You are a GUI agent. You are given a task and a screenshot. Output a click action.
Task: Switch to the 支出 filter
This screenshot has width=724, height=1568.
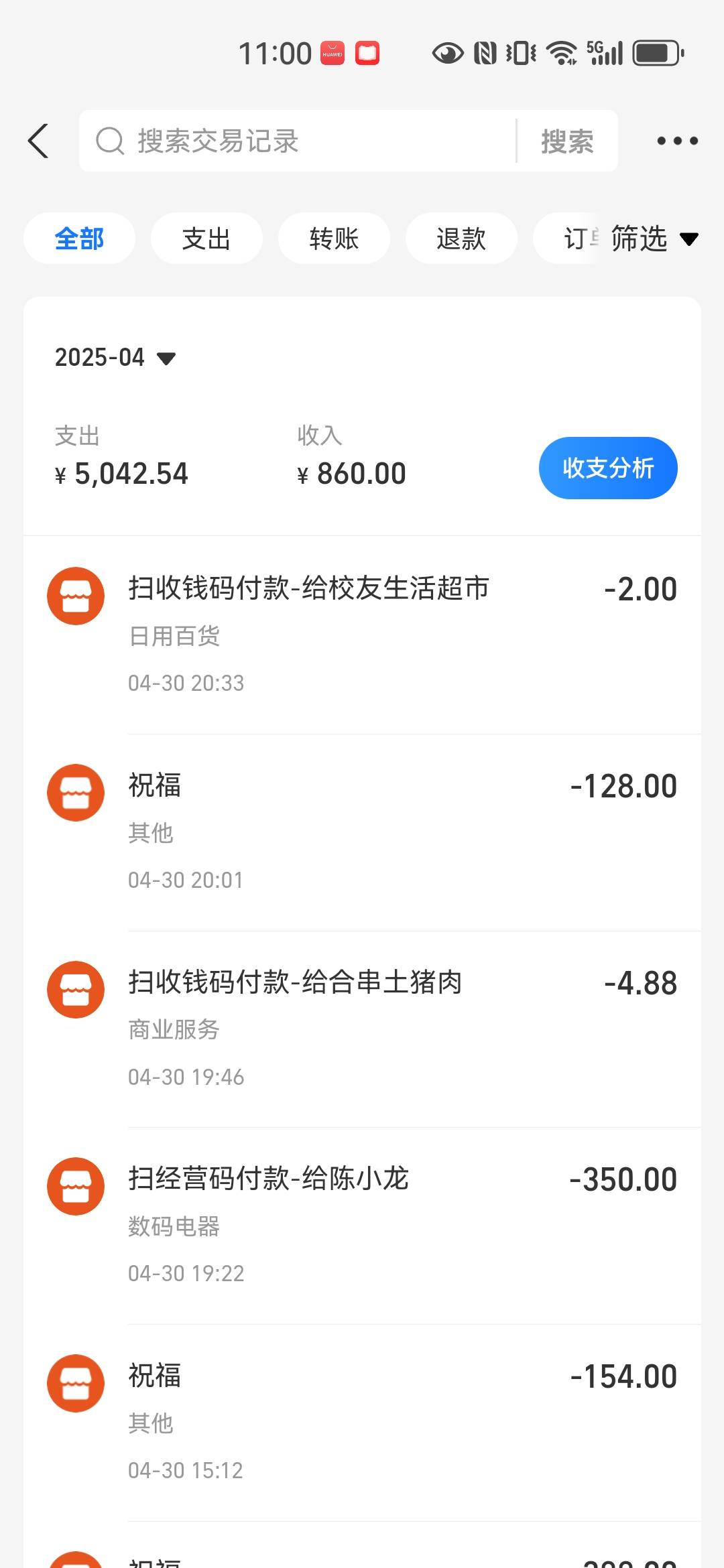(206, 239)
